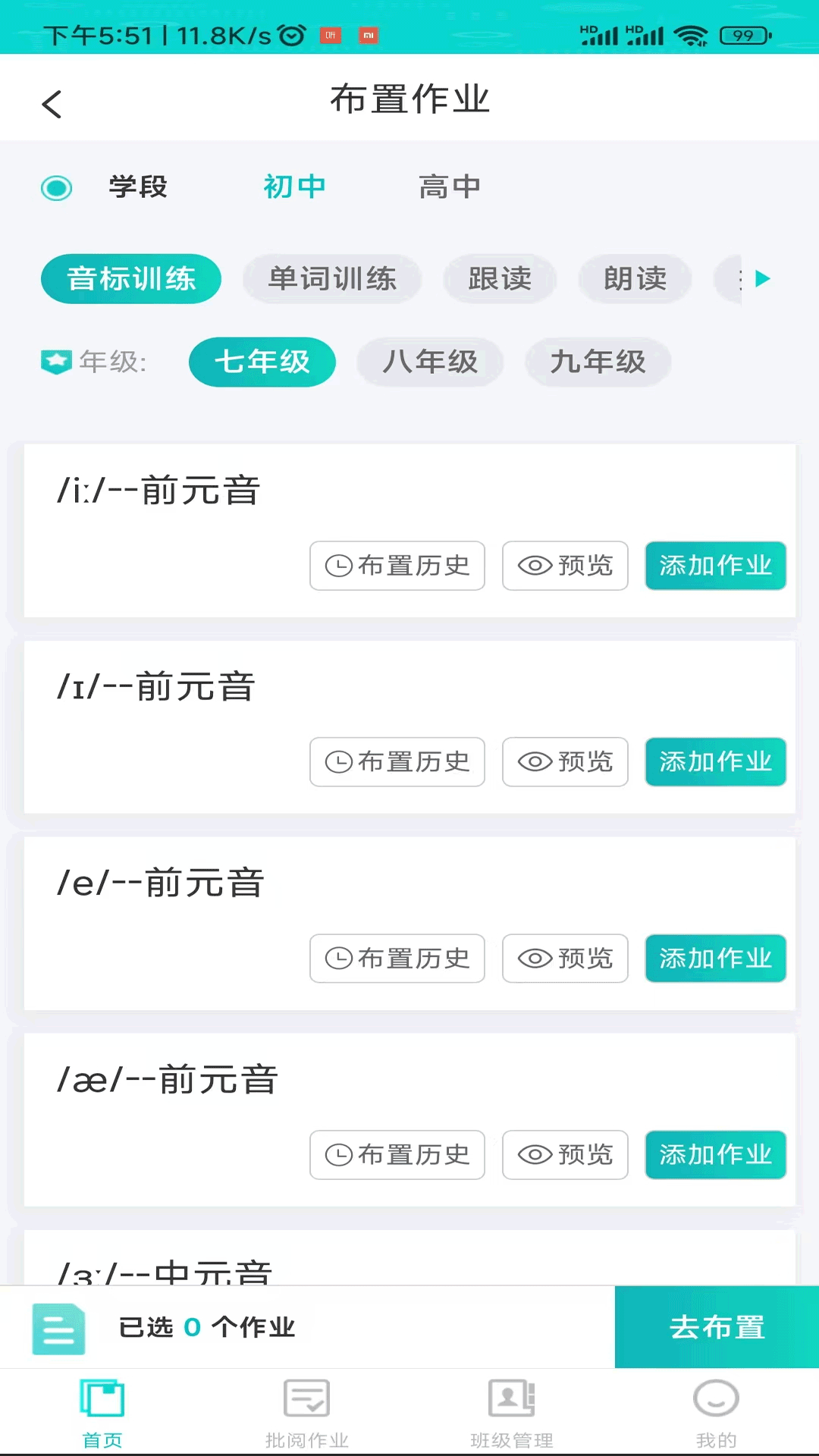Tap the back arrow at top left
819x1456 pixels.
pos(52,104)
